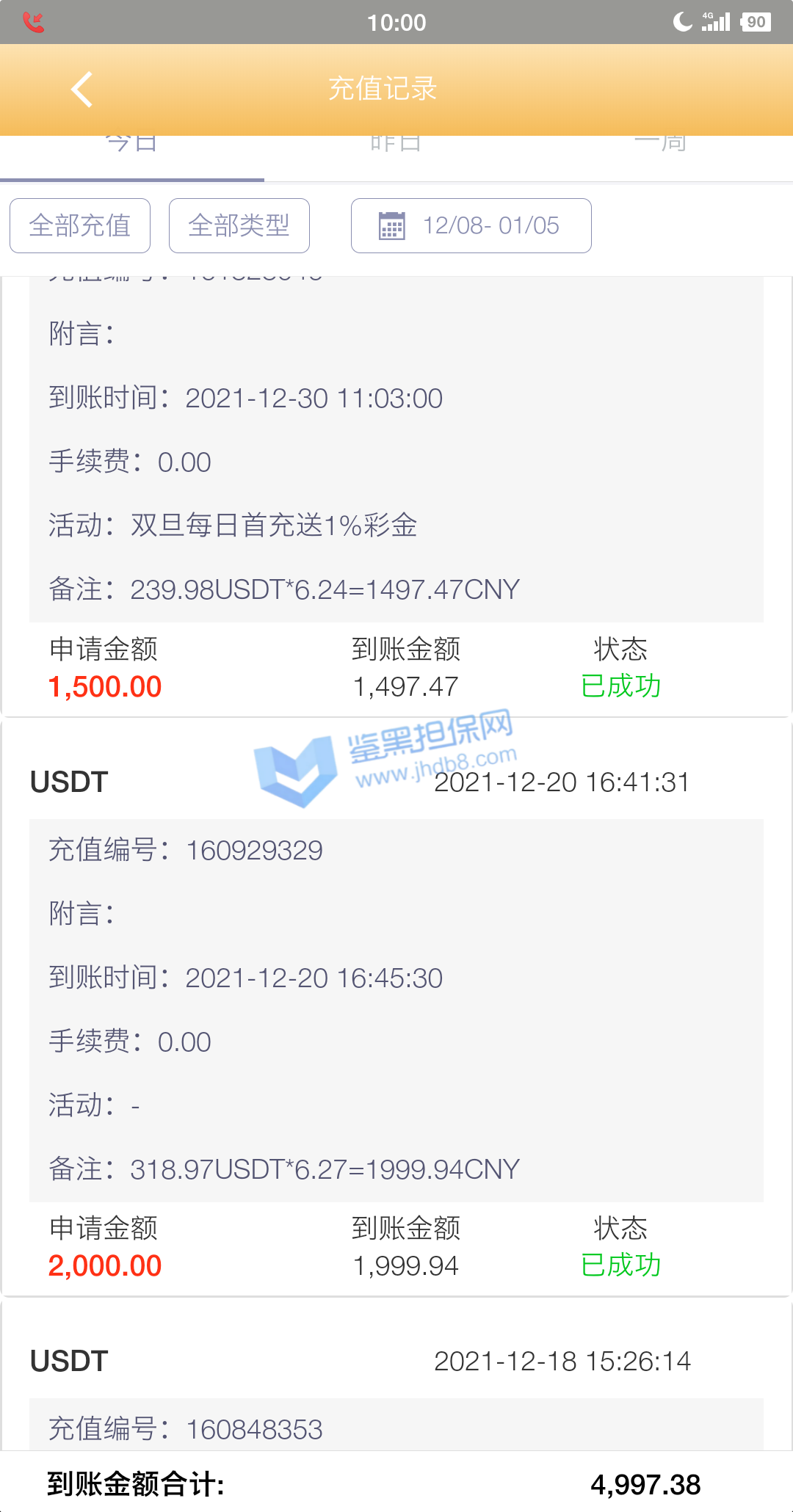Screen dimensions: 793x1512
Task: Open the 全部充值 filter dropdown
Action: (x=80, y=225)
